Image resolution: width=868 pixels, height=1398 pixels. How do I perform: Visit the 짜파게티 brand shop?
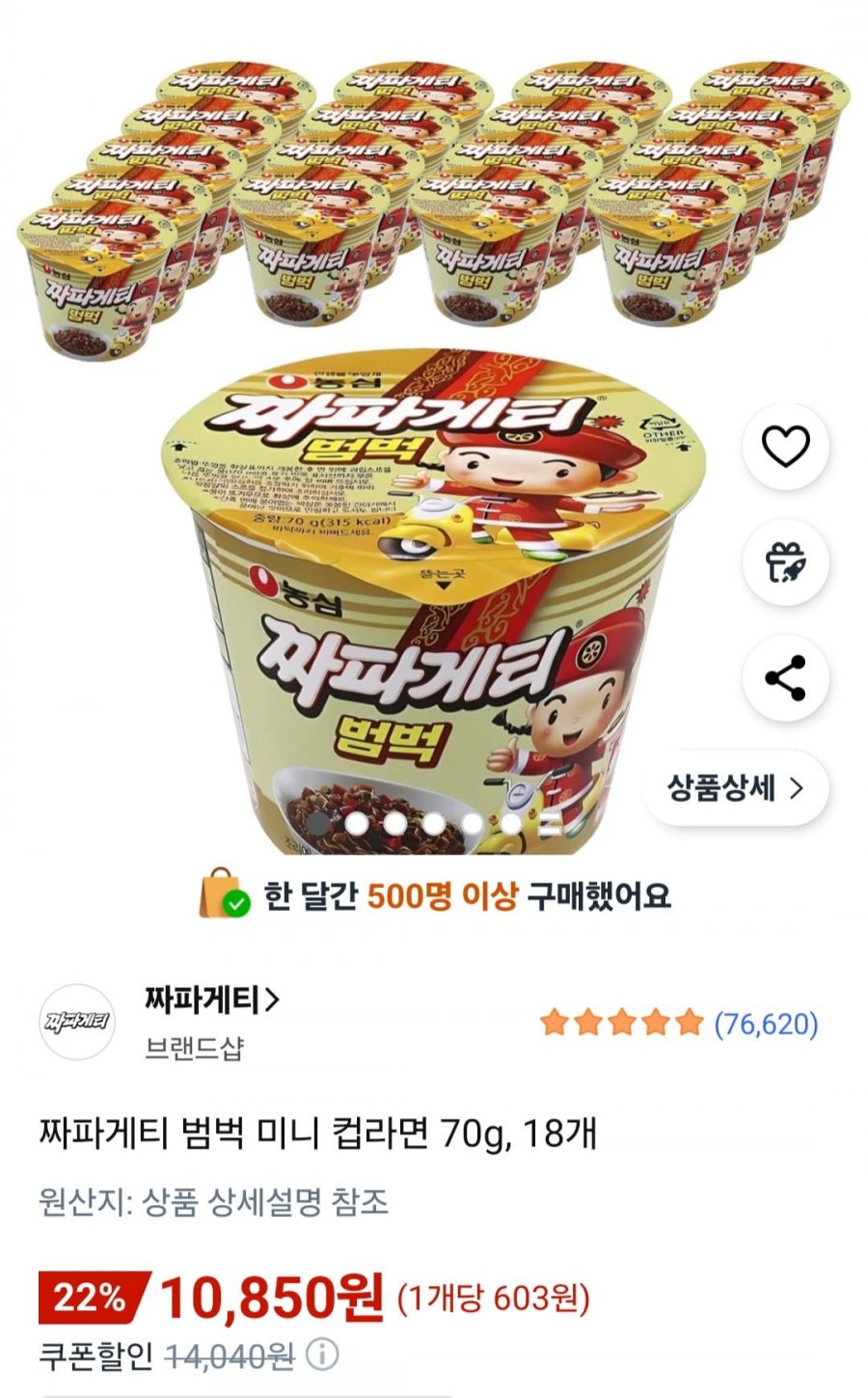pyautogui.click(x=212, y=1001)
